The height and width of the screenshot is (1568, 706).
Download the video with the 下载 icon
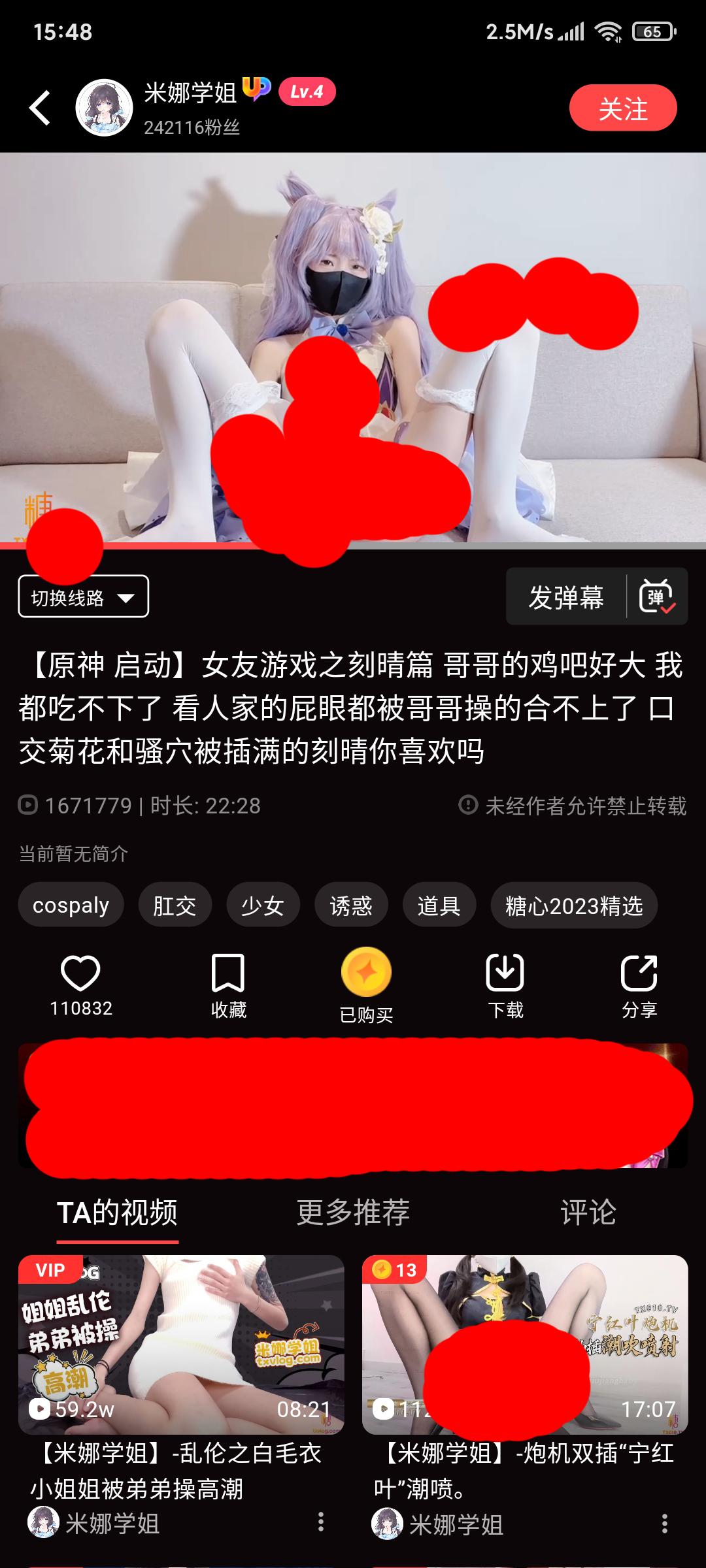(x=505, y=973)
